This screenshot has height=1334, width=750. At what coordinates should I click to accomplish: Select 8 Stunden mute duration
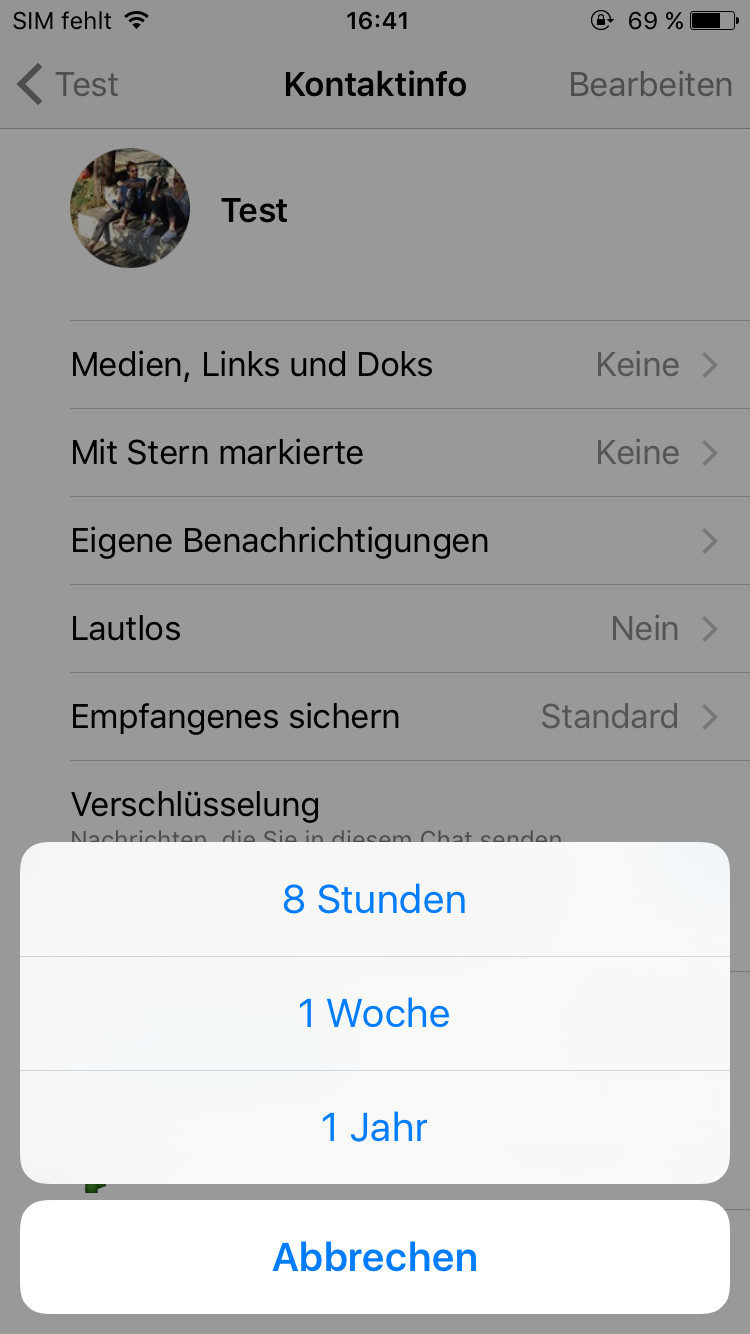point(375,899)
